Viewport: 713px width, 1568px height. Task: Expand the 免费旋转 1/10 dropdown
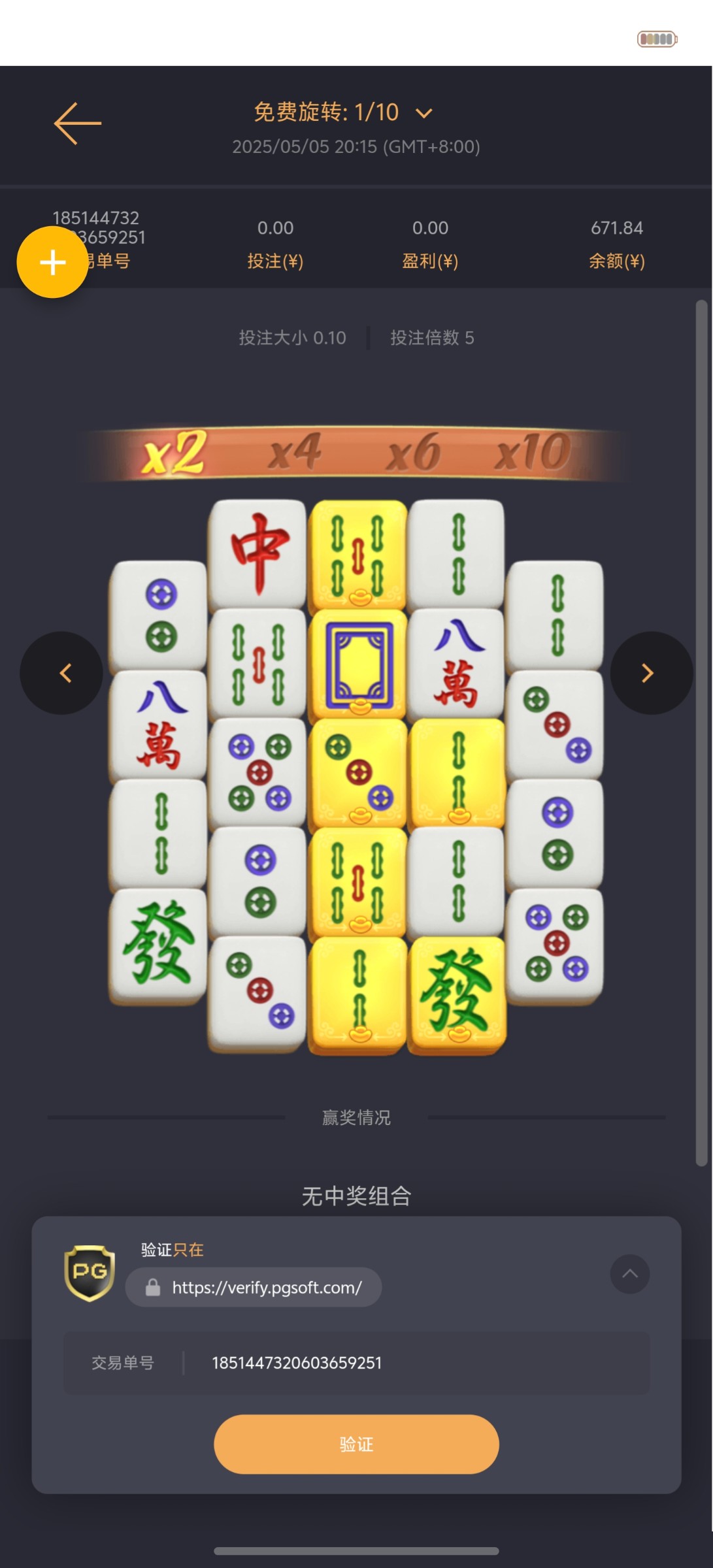[423, 113]
